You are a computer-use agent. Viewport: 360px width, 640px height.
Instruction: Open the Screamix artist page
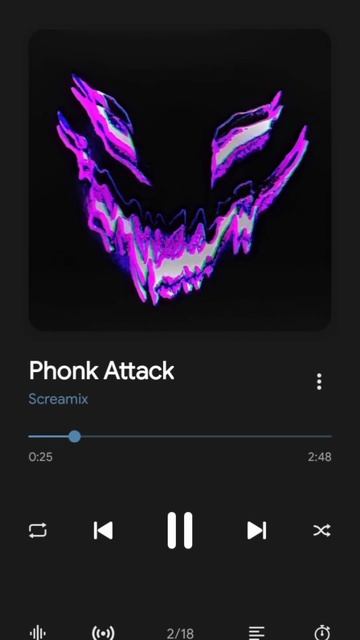click(x=58, y=399)
